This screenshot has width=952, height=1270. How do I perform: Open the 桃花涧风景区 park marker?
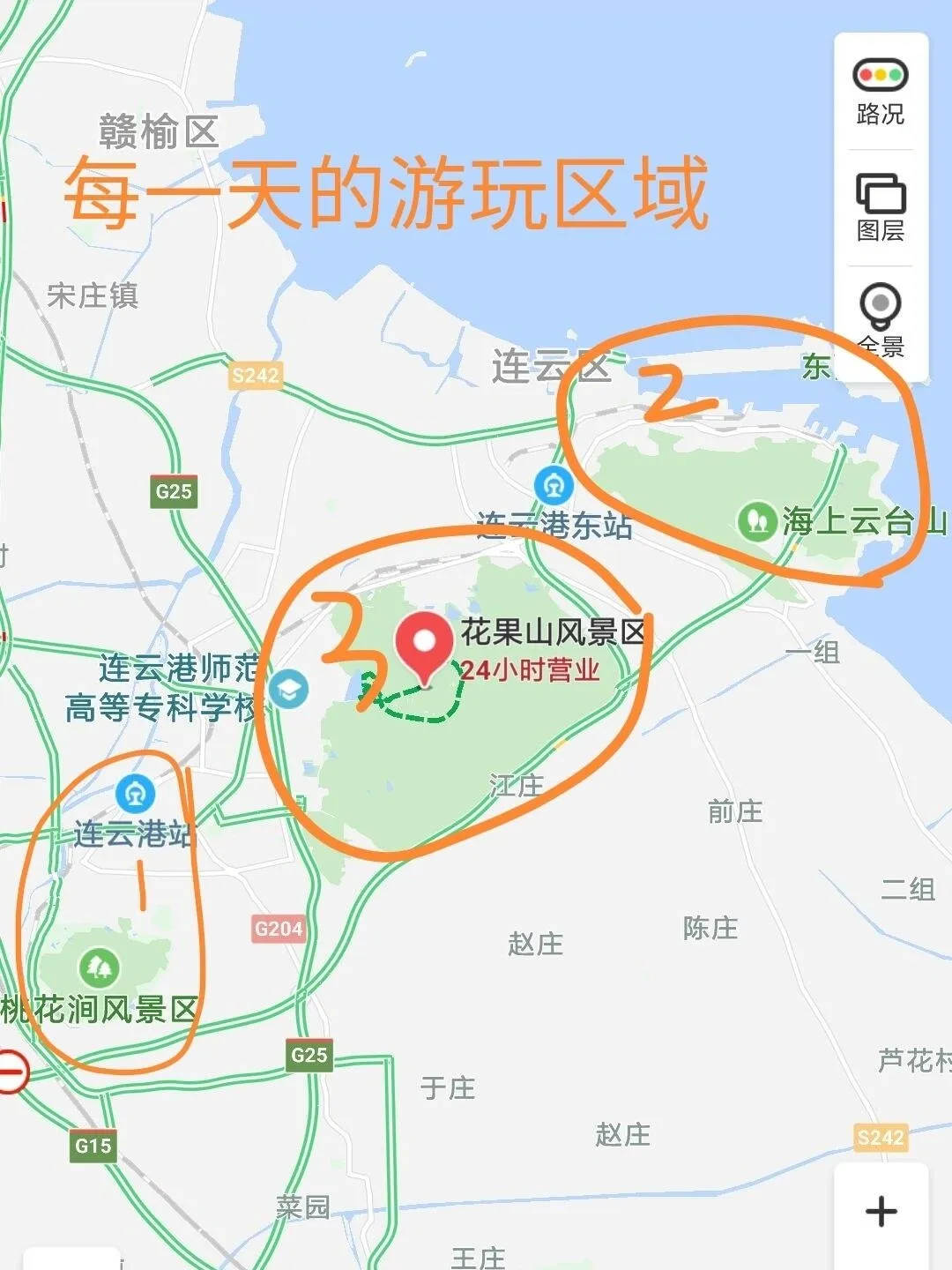(99, 967)
